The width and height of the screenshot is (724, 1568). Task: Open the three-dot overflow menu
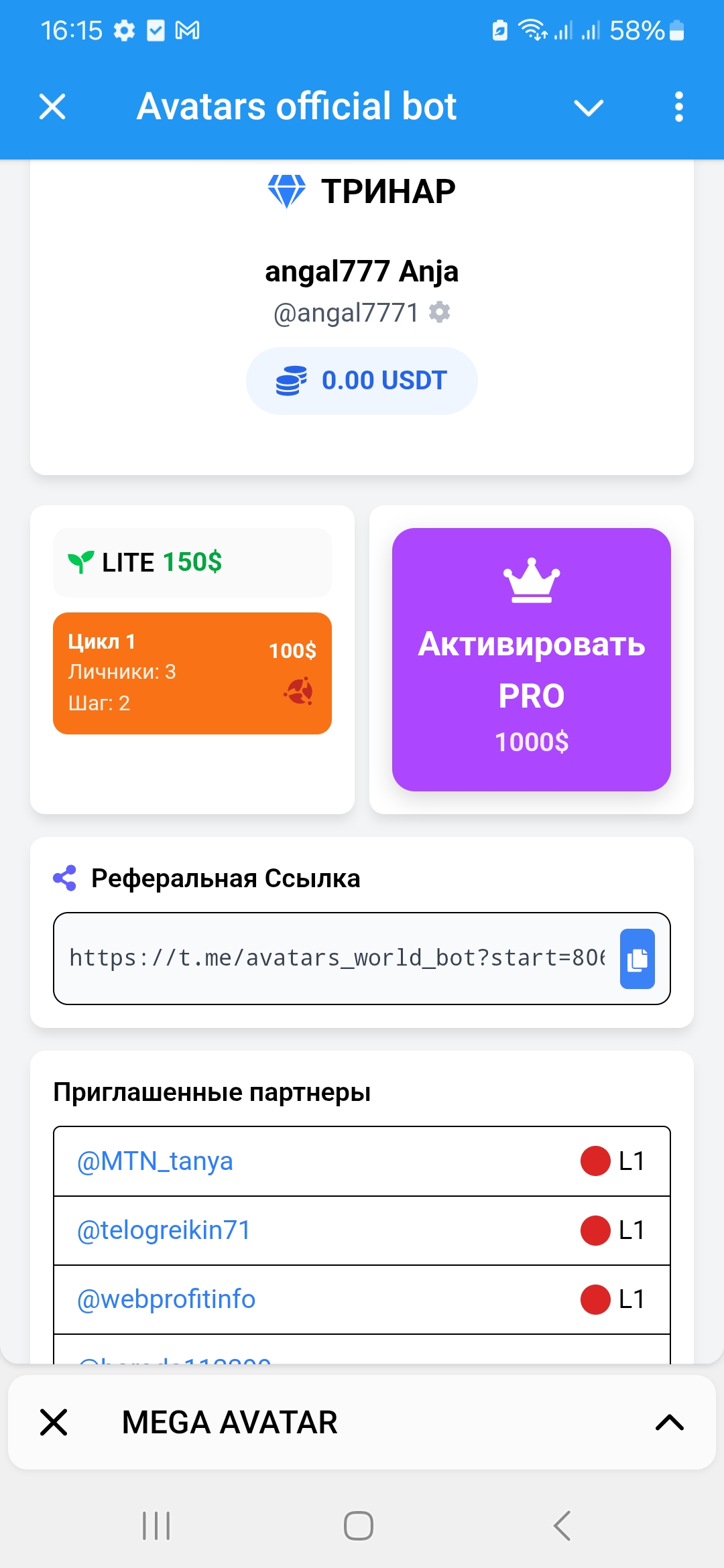pyautogui.click(x=678, y=107)
